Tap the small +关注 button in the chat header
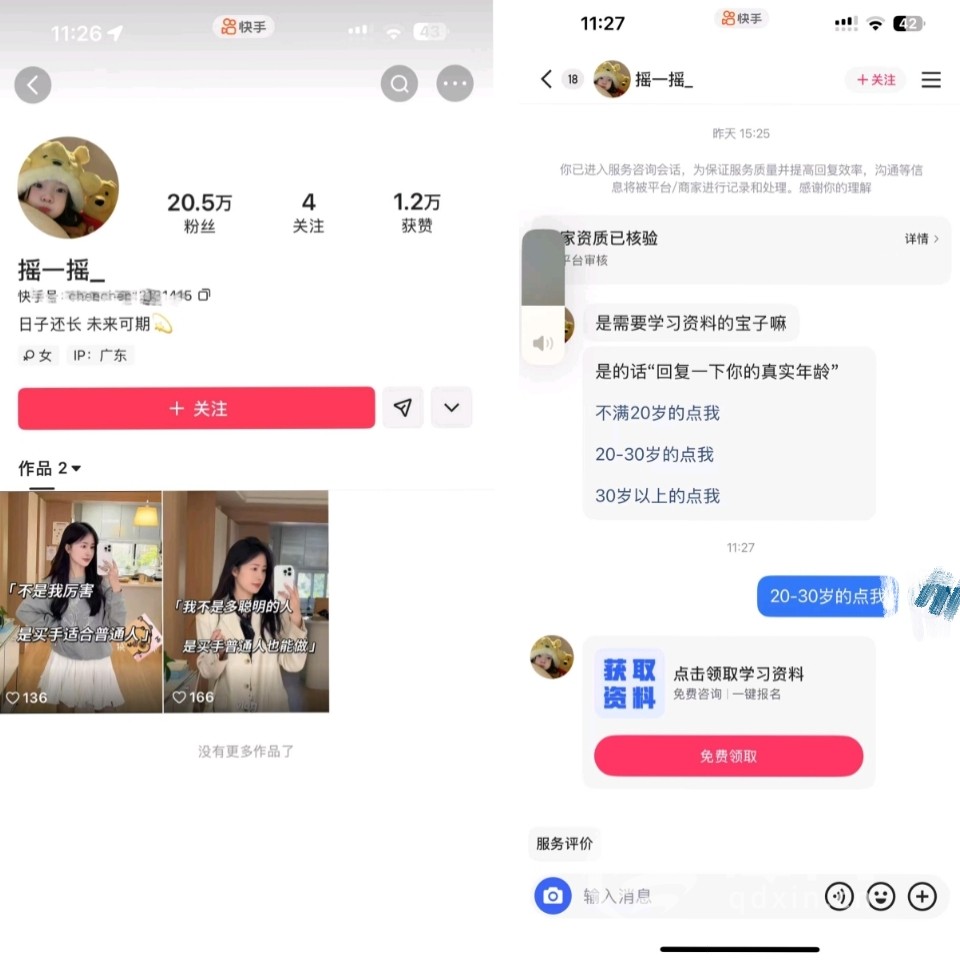This screenshot has height=964, width=960. coord(875,80)
